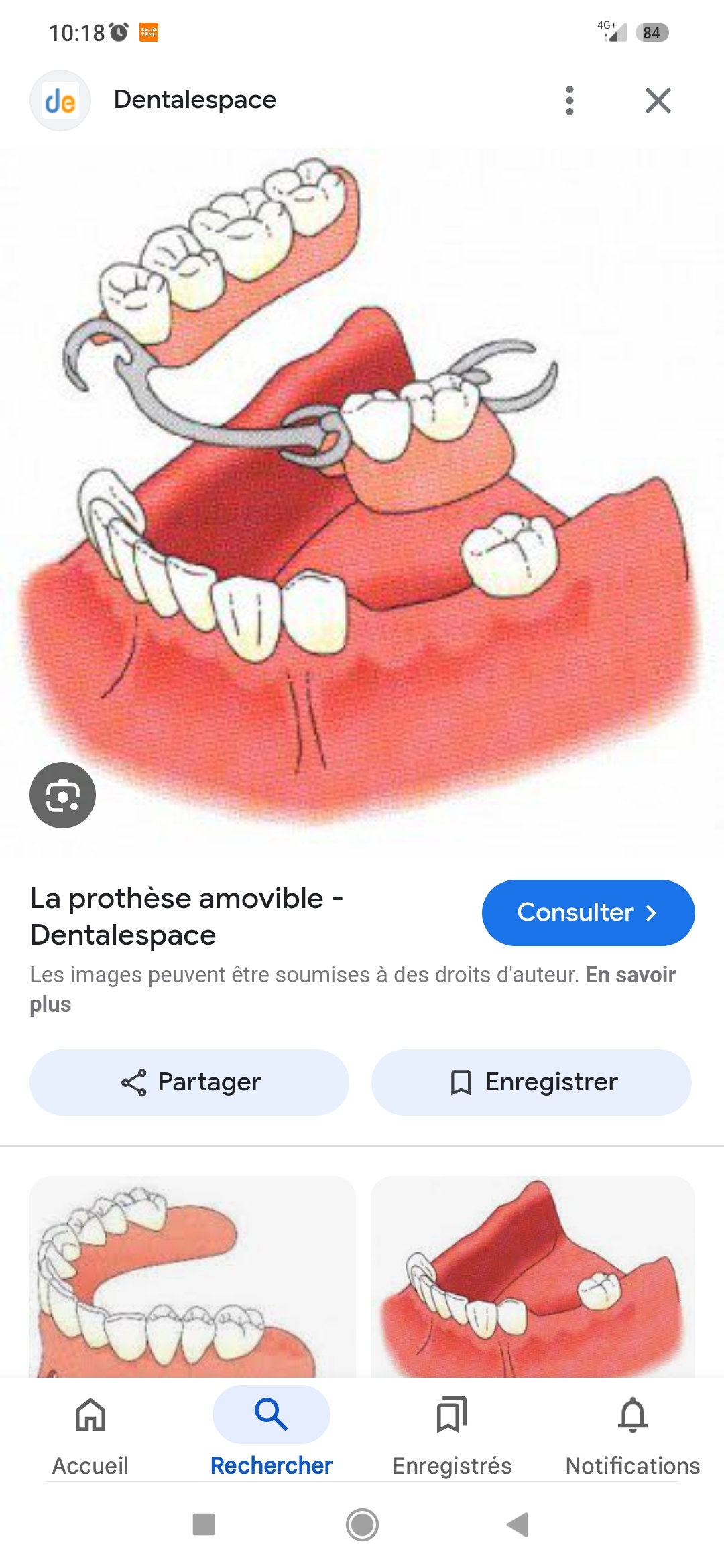Tap the system home button
The width and height of the screenshot is (724, 1568).
(x=362, y=1524)
